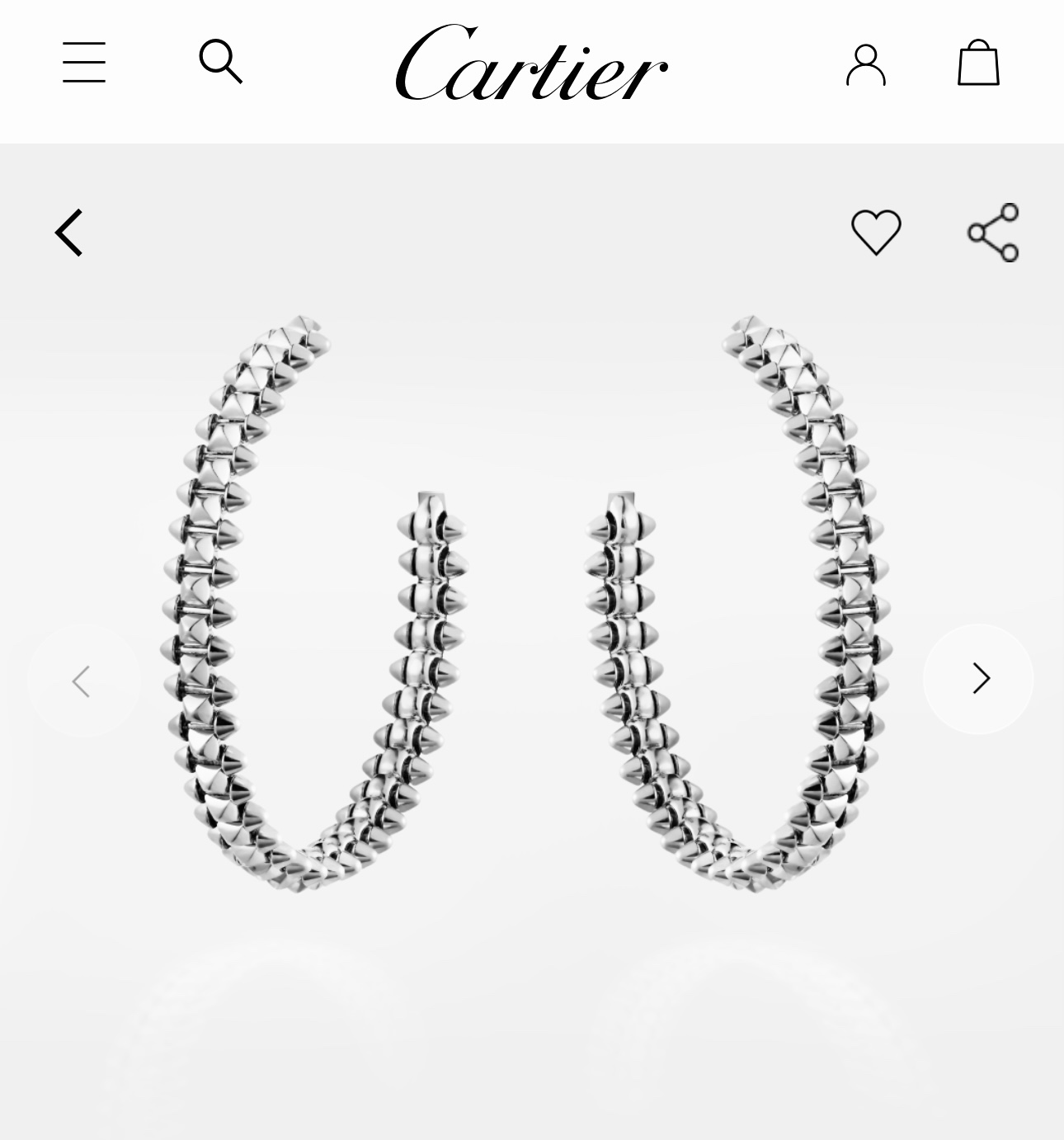Show the previous product image
This screenshot has width=1064, height=1140.
(83, 681)
